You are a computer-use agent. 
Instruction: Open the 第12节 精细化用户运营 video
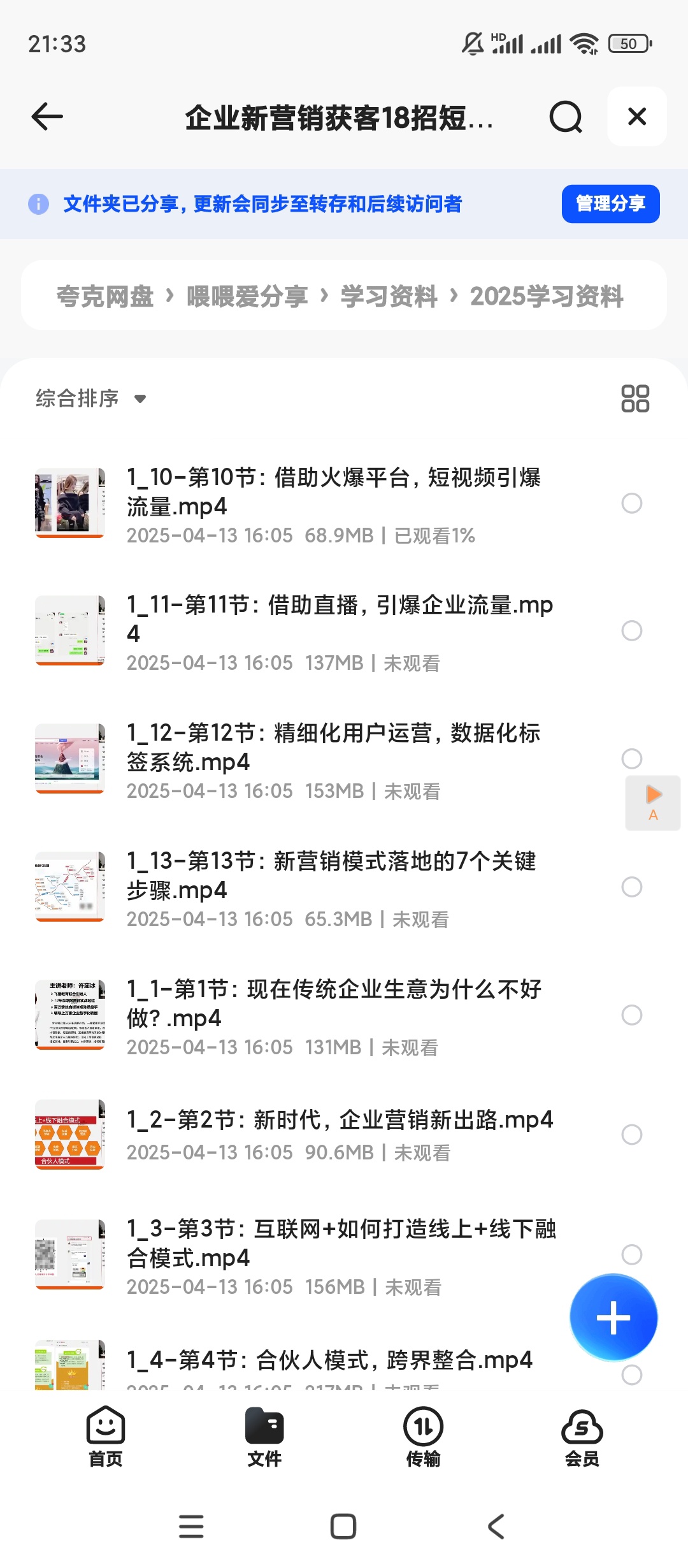point(334,747)
